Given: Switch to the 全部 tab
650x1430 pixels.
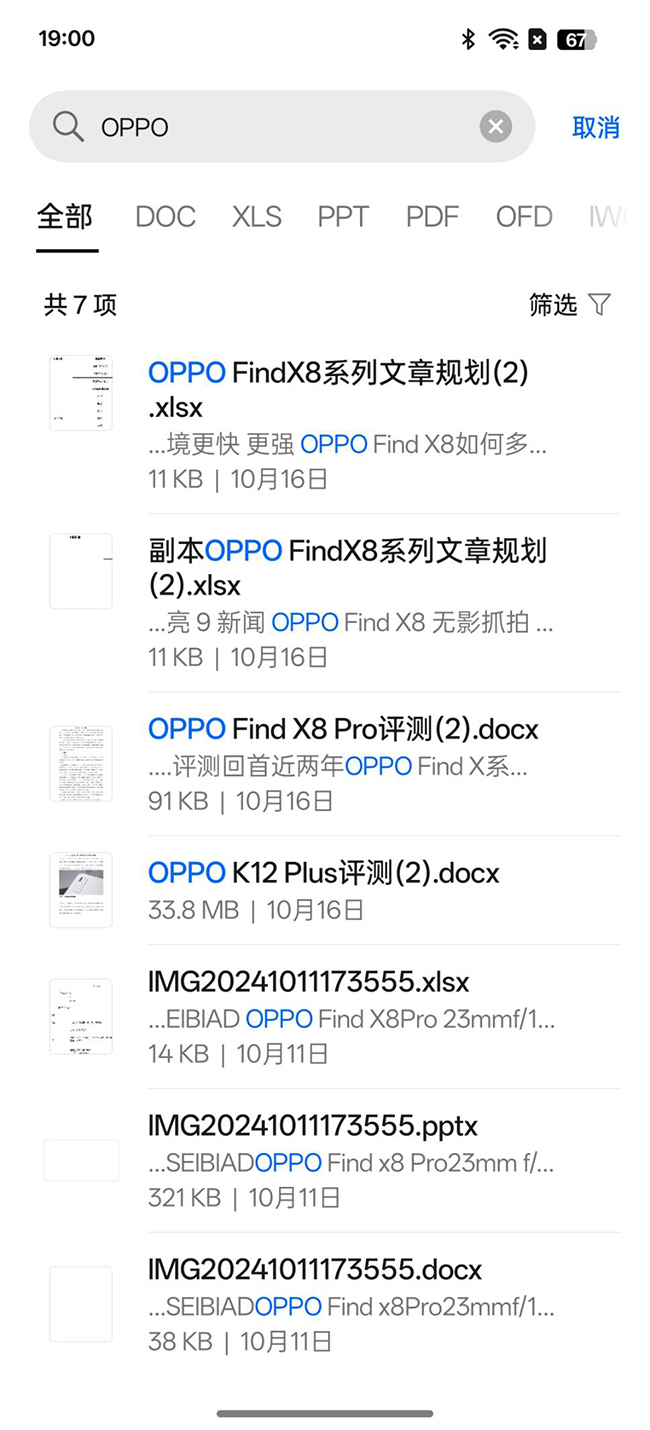Looking at the screenshot, I should point(66,217).
